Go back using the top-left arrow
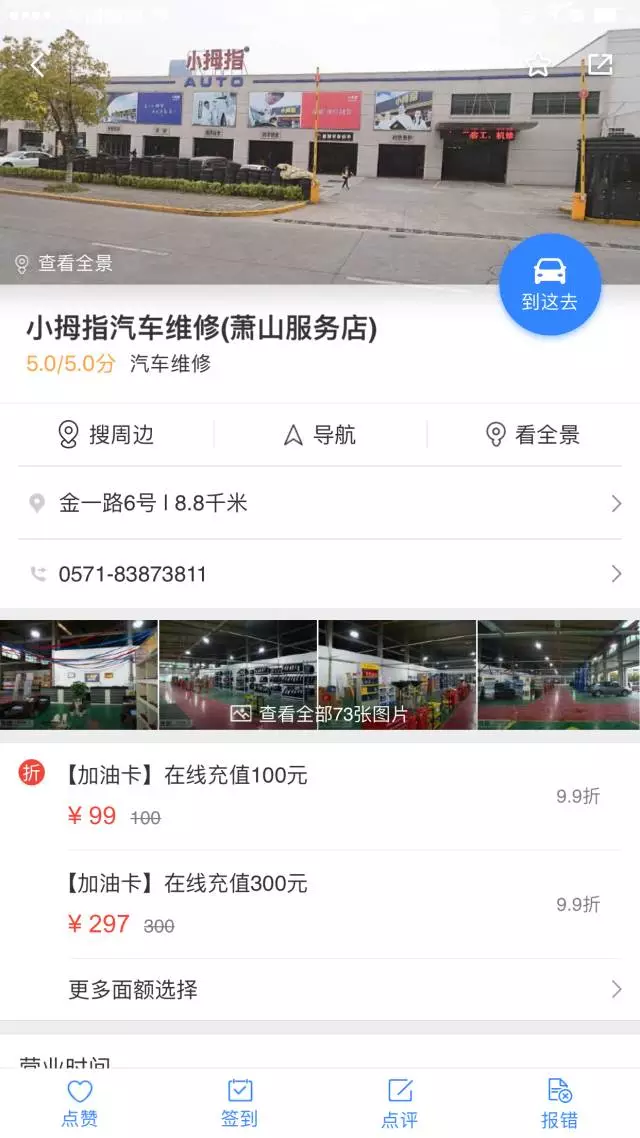Image resolution: width=640 pixels, height=1138 pixels. (37, 66)
